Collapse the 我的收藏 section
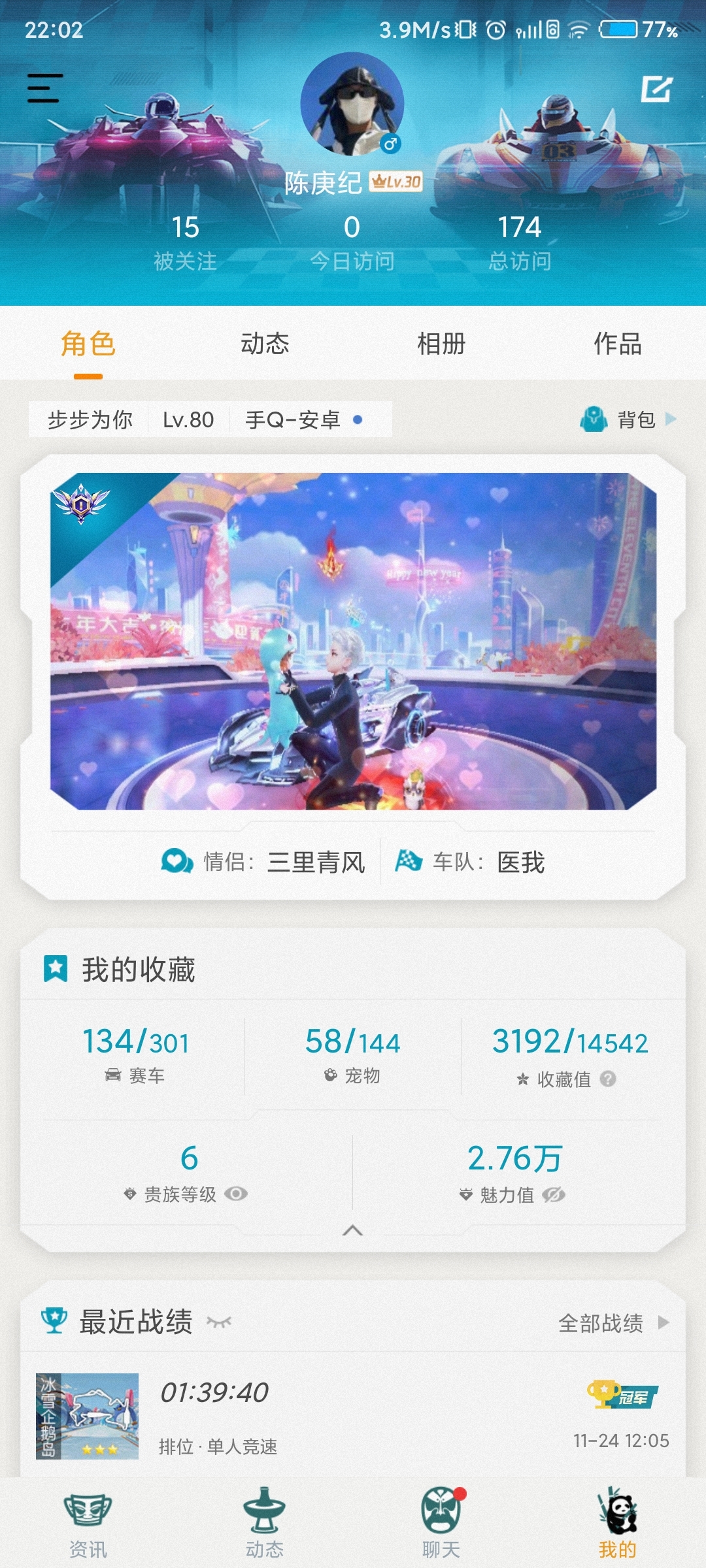 352,1230
